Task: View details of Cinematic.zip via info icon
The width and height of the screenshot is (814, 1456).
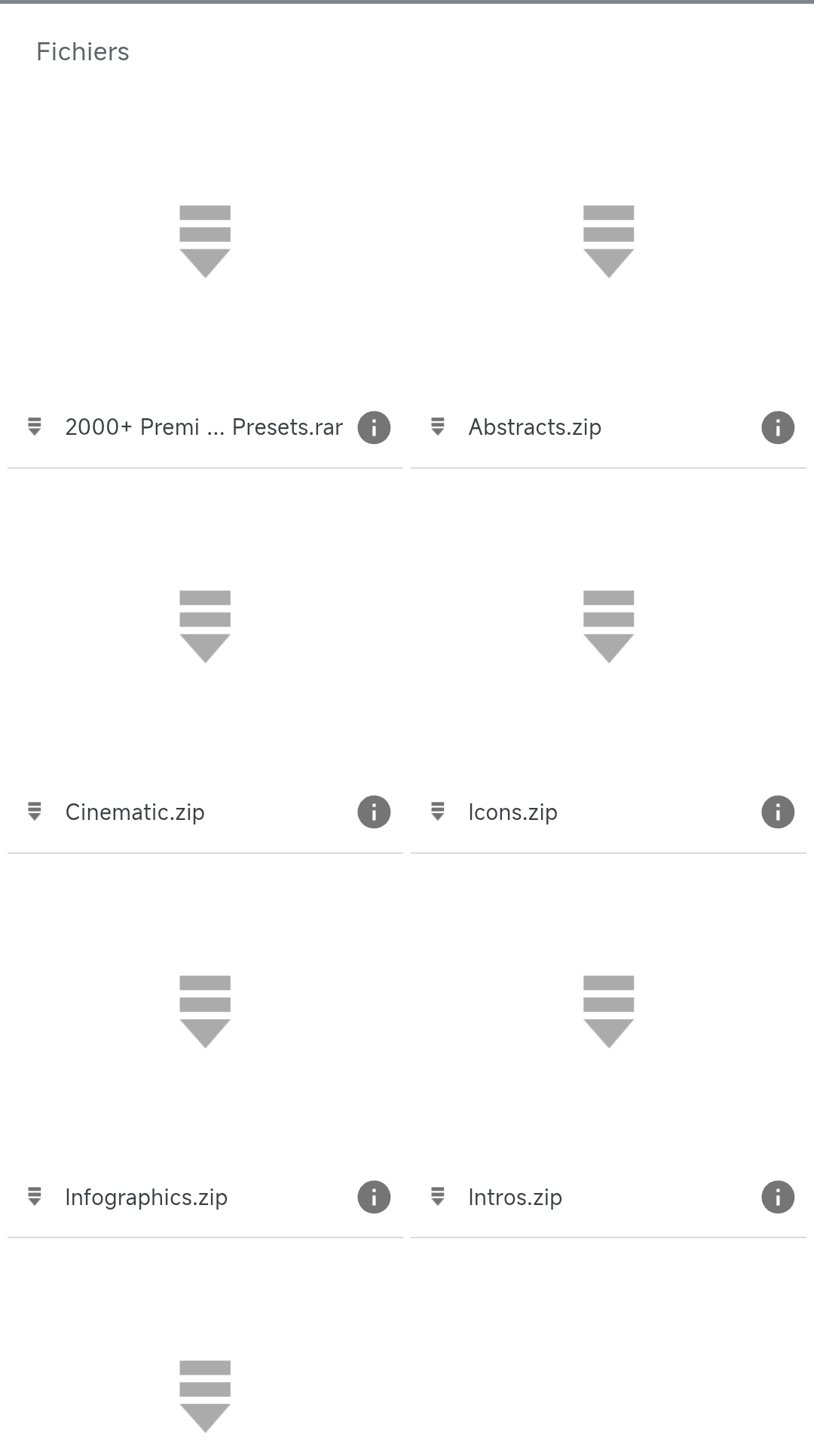Action: point(374,812)
